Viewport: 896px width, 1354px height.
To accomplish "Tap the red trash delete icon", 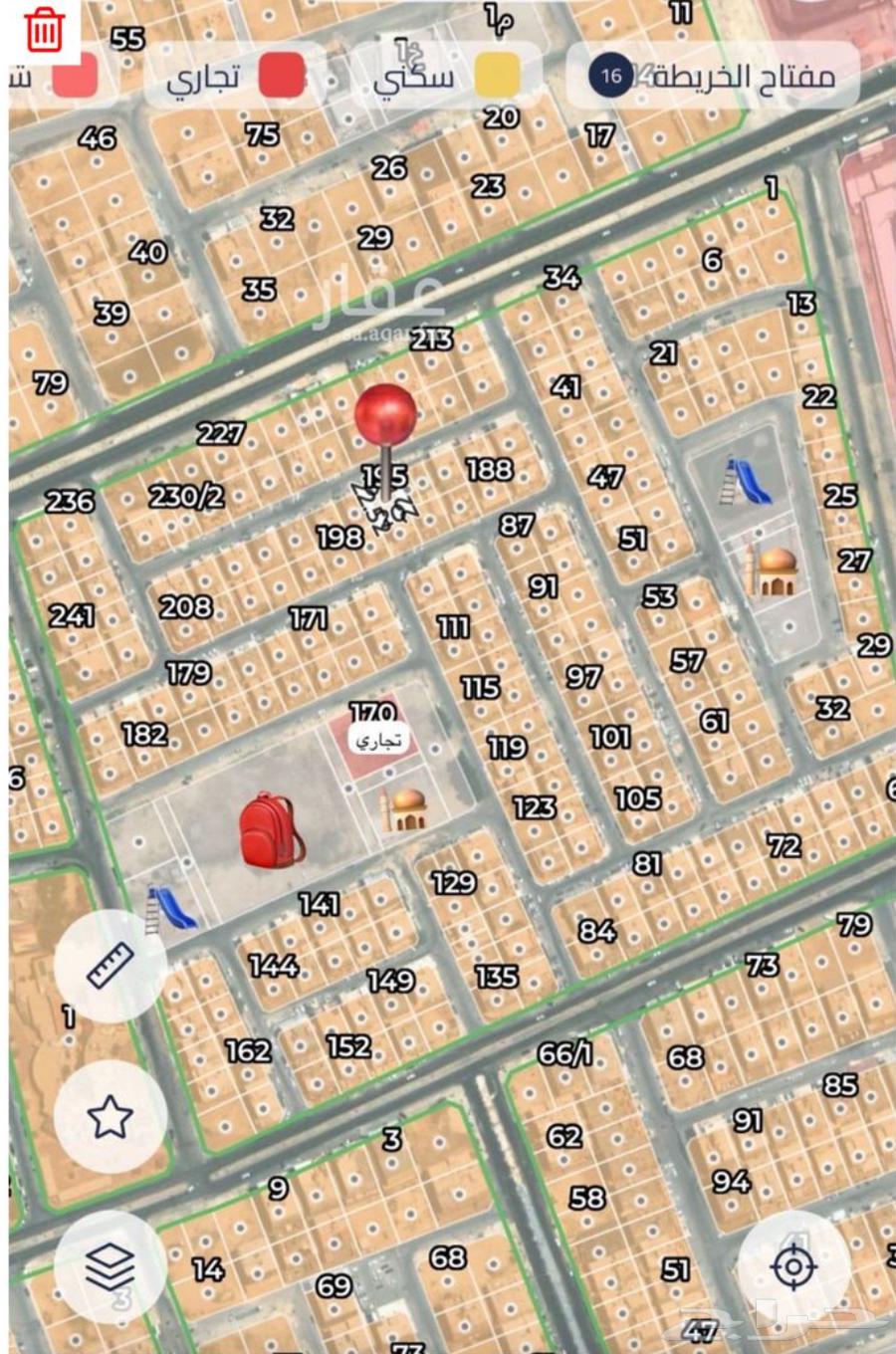I will (x=44, y=30).
